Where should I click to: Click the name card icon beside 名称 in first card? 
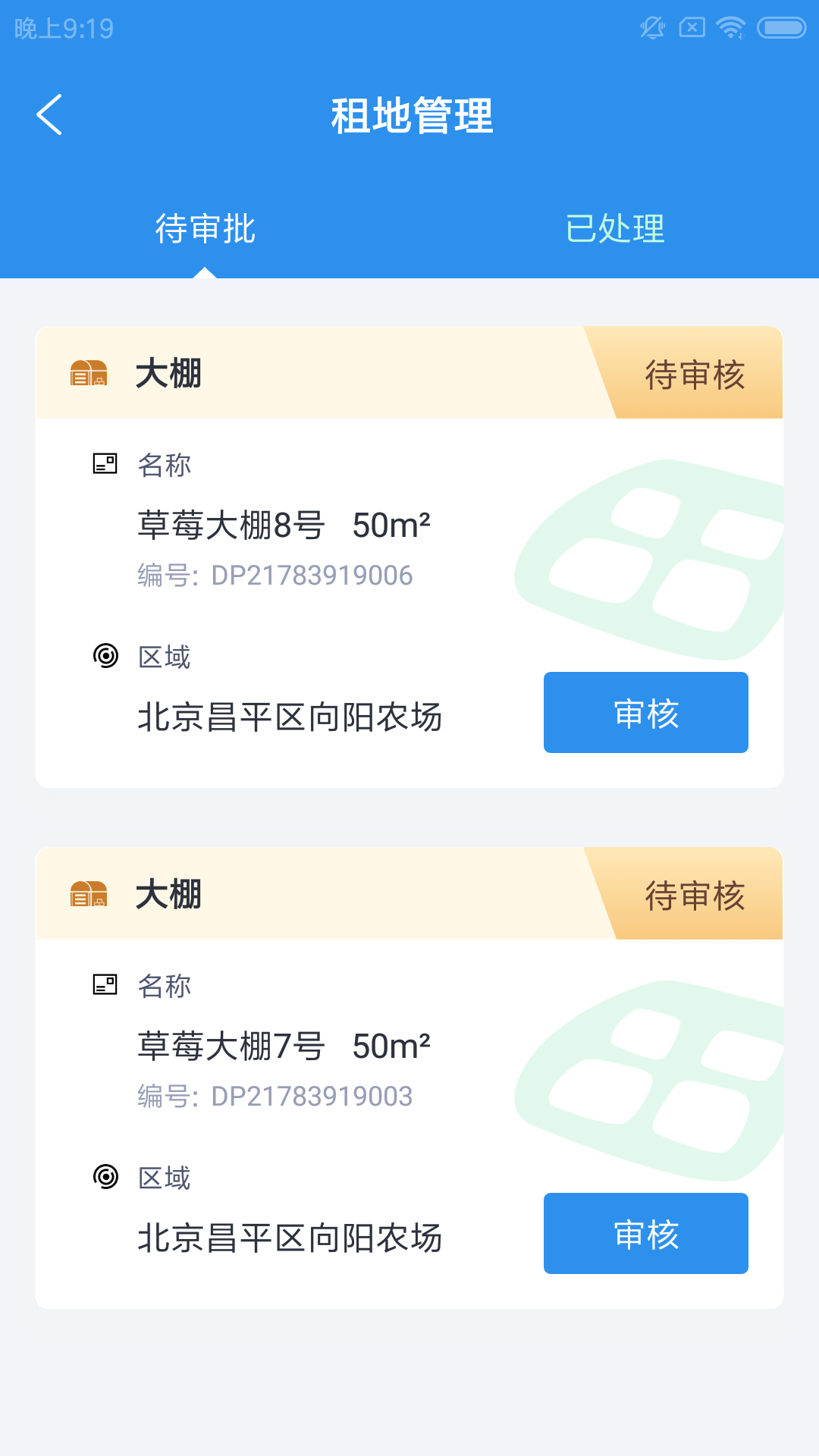[103, 465]
